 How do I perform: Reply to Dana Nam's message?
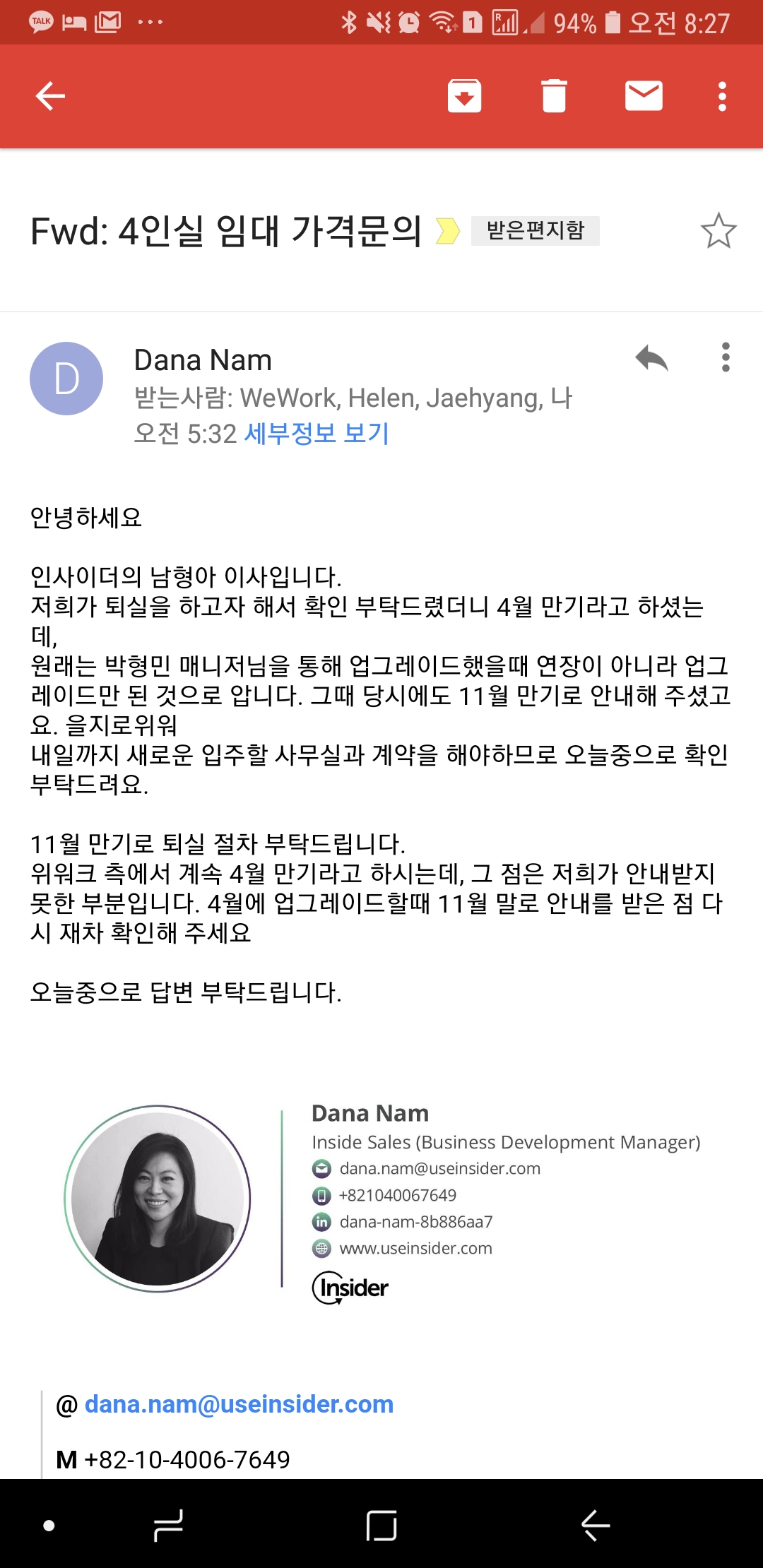651,358
